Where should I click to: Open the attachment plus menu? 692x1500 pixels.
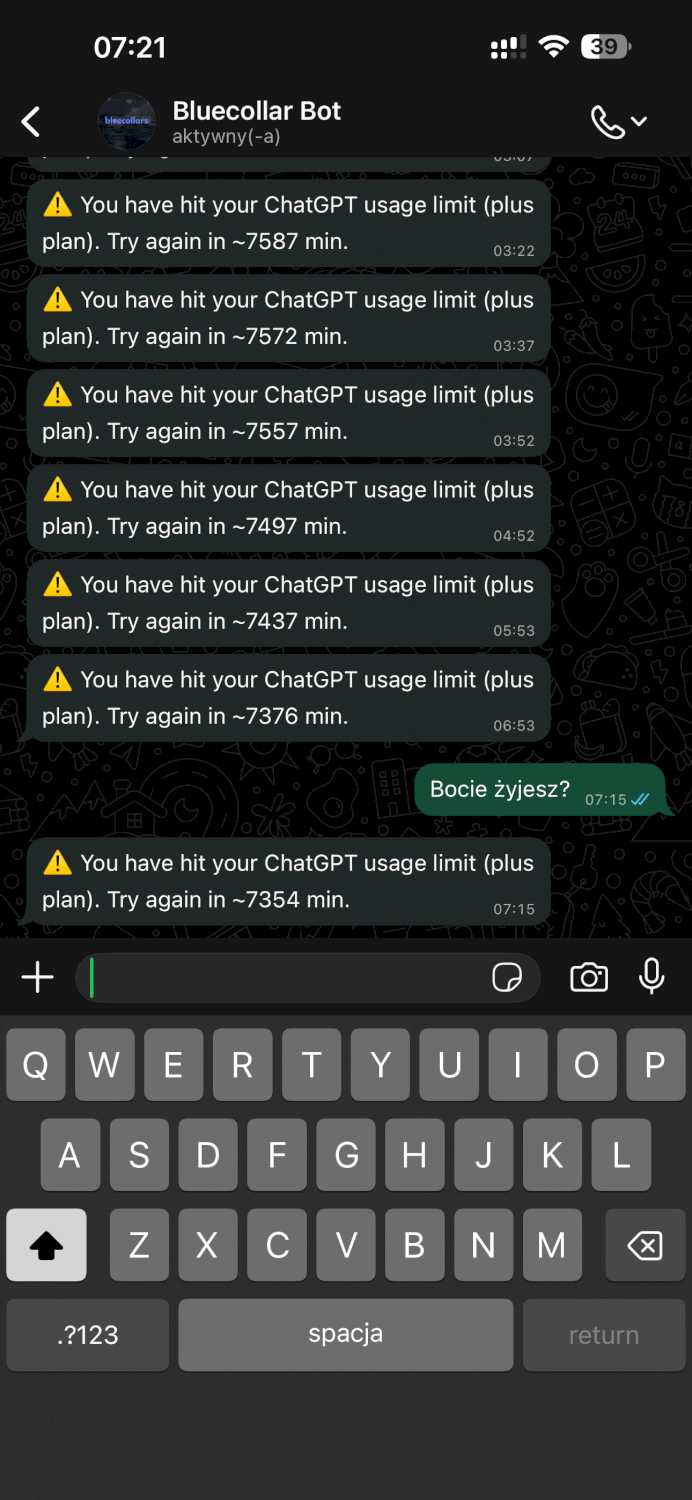[38, 977]
